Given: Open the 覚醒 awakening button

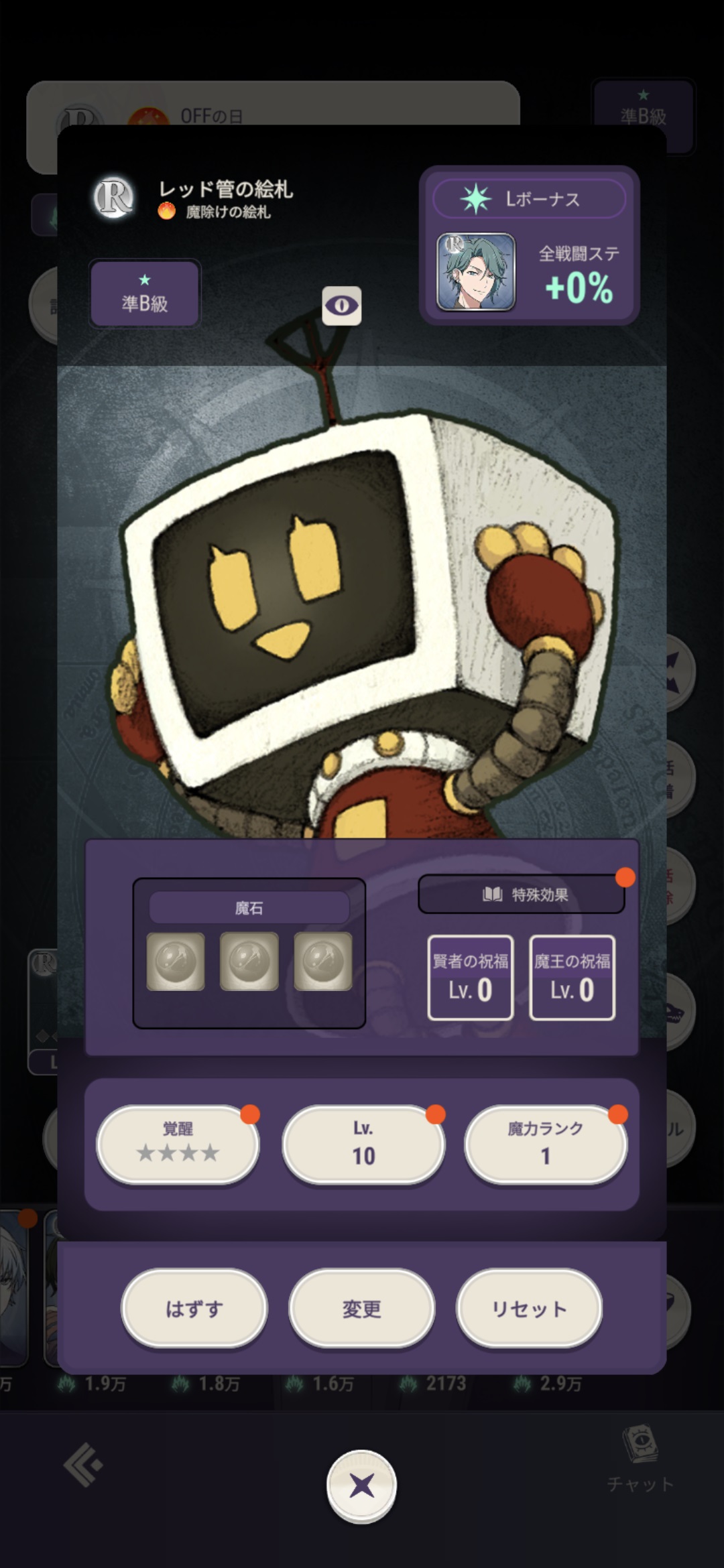Looking at the screenshot, I should 178,1145.
